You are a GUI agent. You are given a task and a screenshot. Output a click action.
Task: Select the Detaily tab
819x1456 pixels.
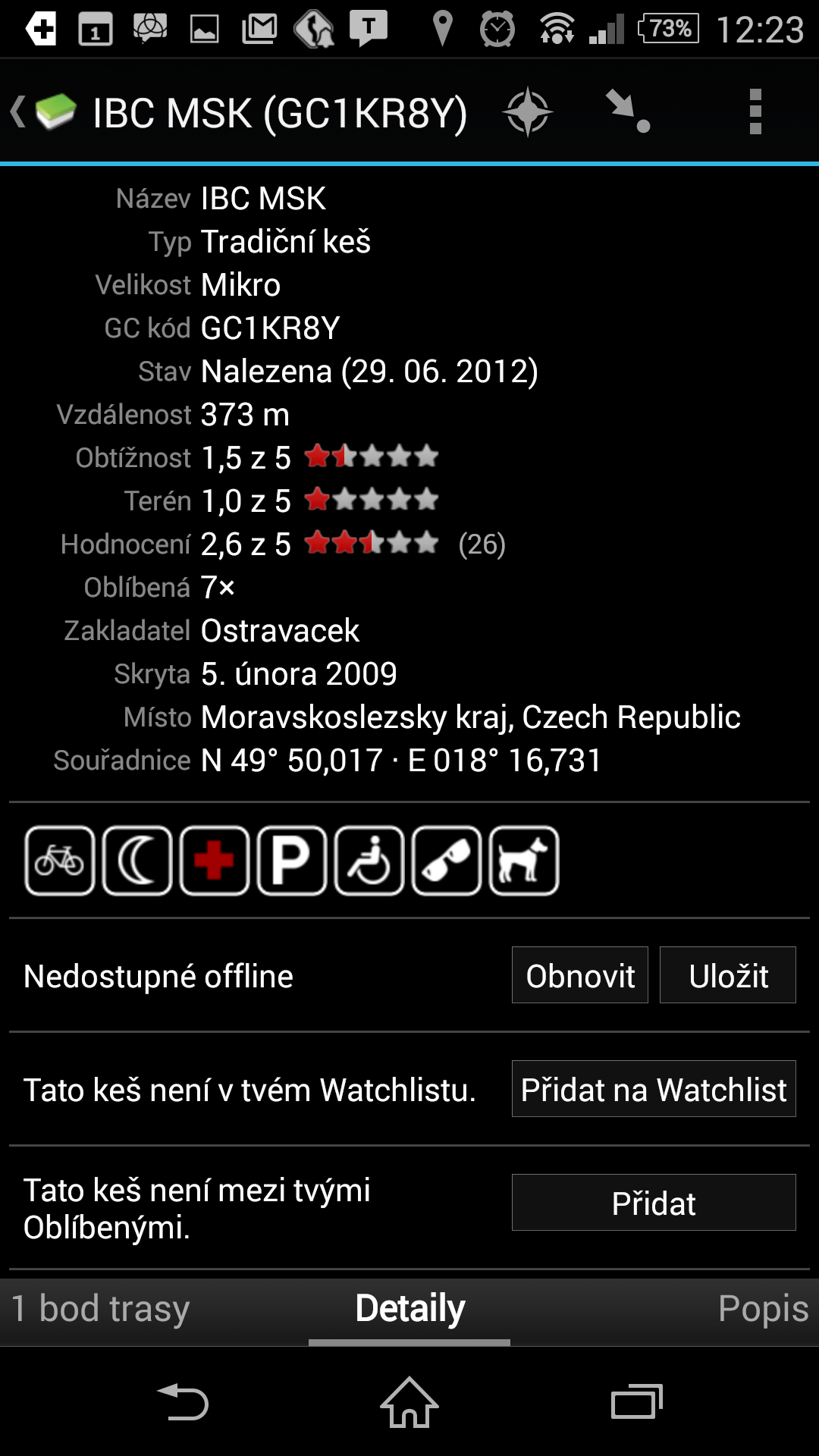pyautogui.click(x=409, y=1309)
